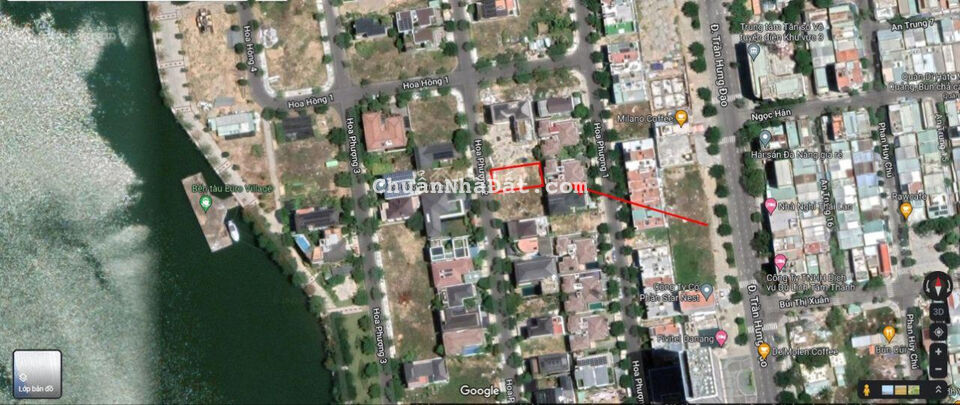
Task: Expand the imagery options chevron
Action: 938,391
